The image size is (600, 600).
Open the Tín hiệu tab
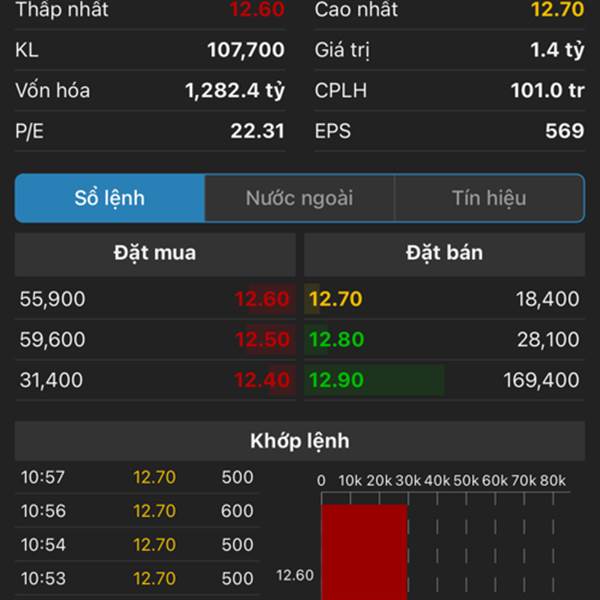pos(489,198)
